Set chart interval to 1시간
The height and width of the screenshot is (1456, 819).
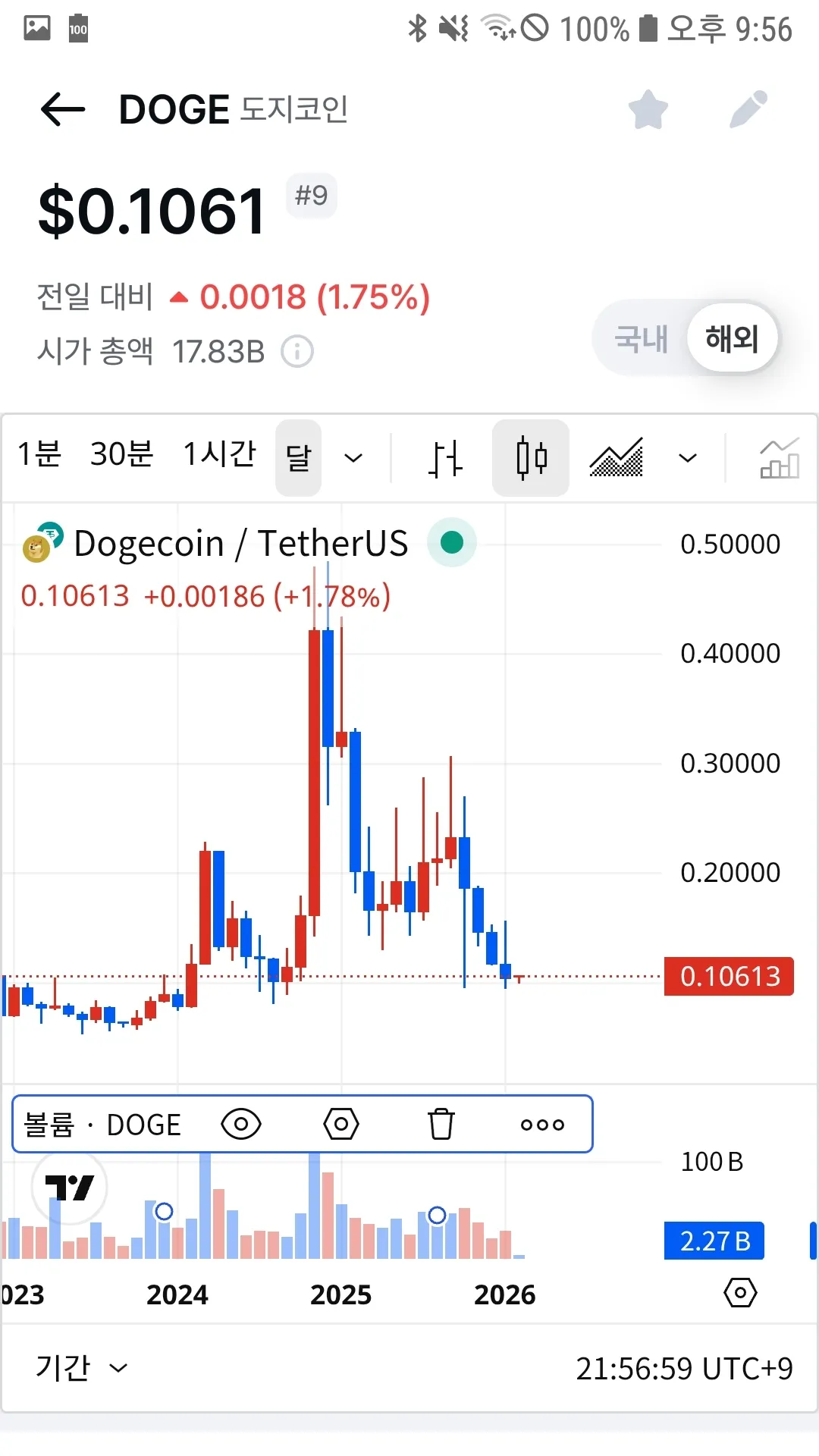[220, 455]
